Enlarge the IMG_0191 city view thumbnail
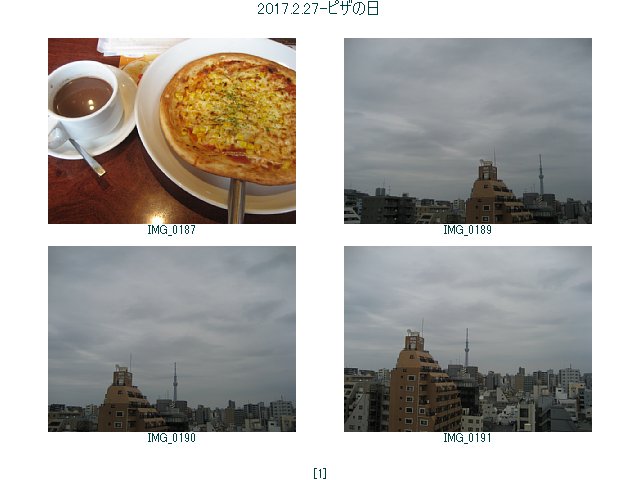This screenshot has width=640, height=480. [x=467, y=338]
